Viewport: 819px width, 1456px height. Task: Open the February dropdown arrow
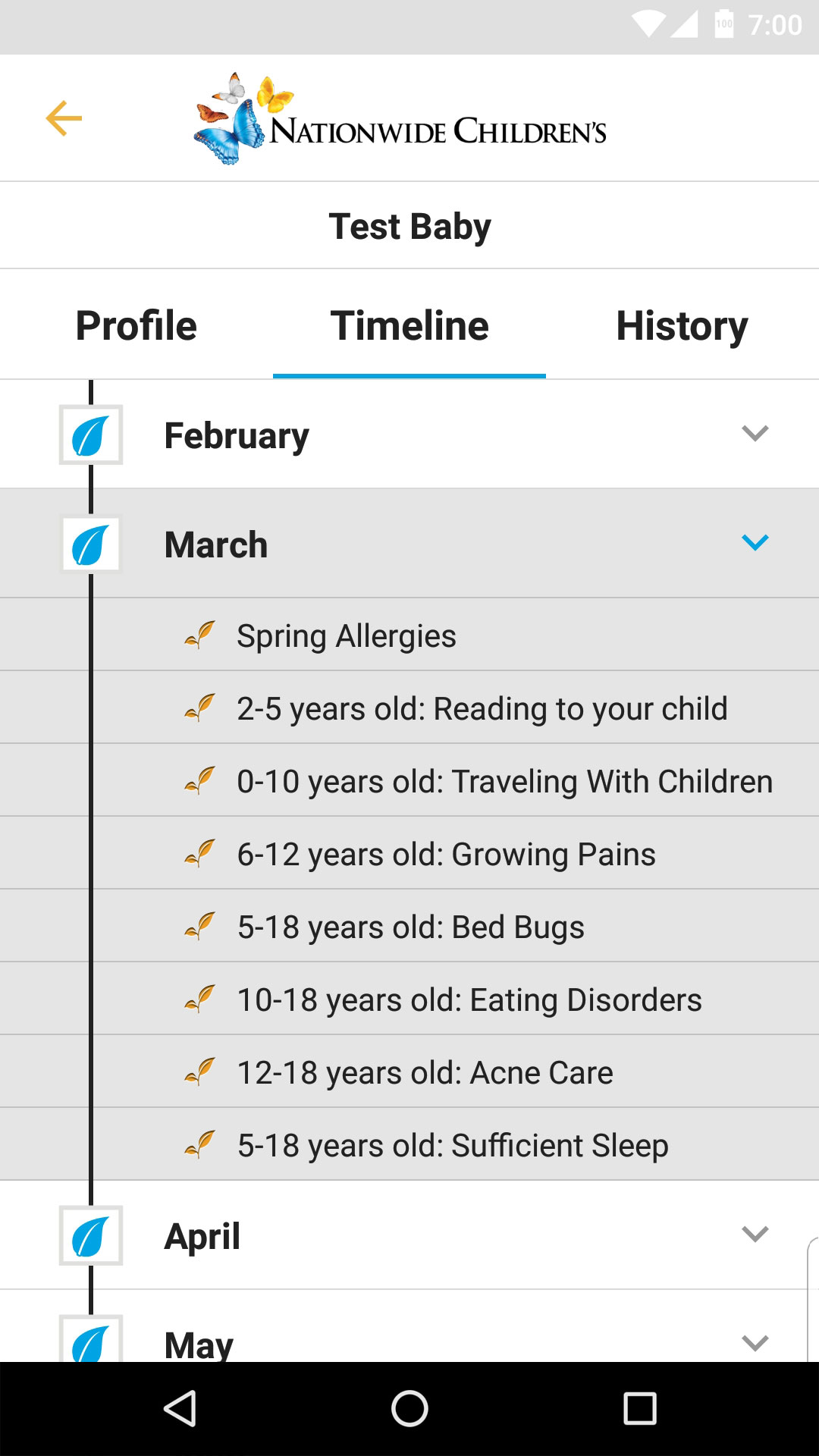click(x=754, y=434)
